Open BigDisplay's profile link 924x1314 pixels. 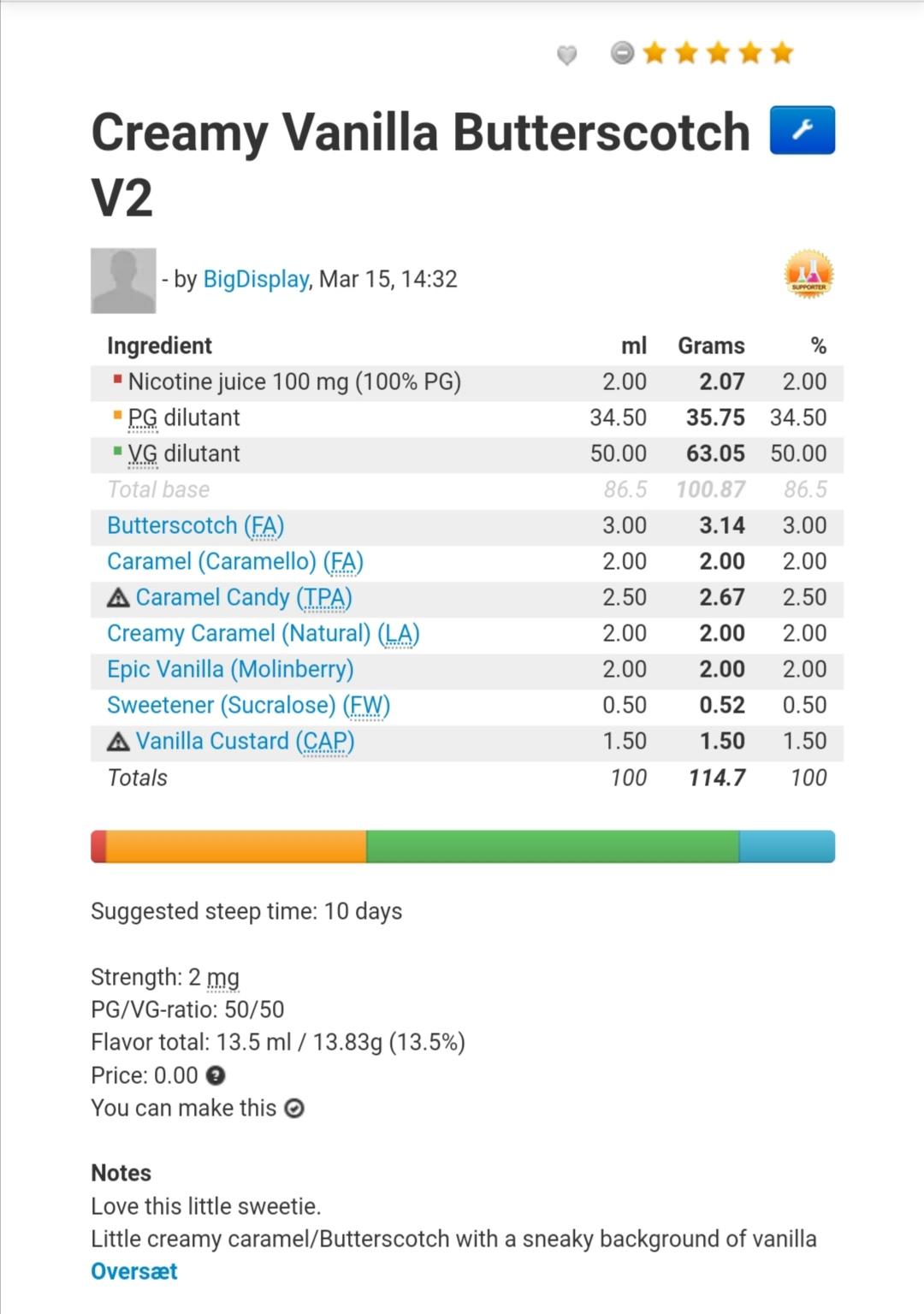point(255,280)
